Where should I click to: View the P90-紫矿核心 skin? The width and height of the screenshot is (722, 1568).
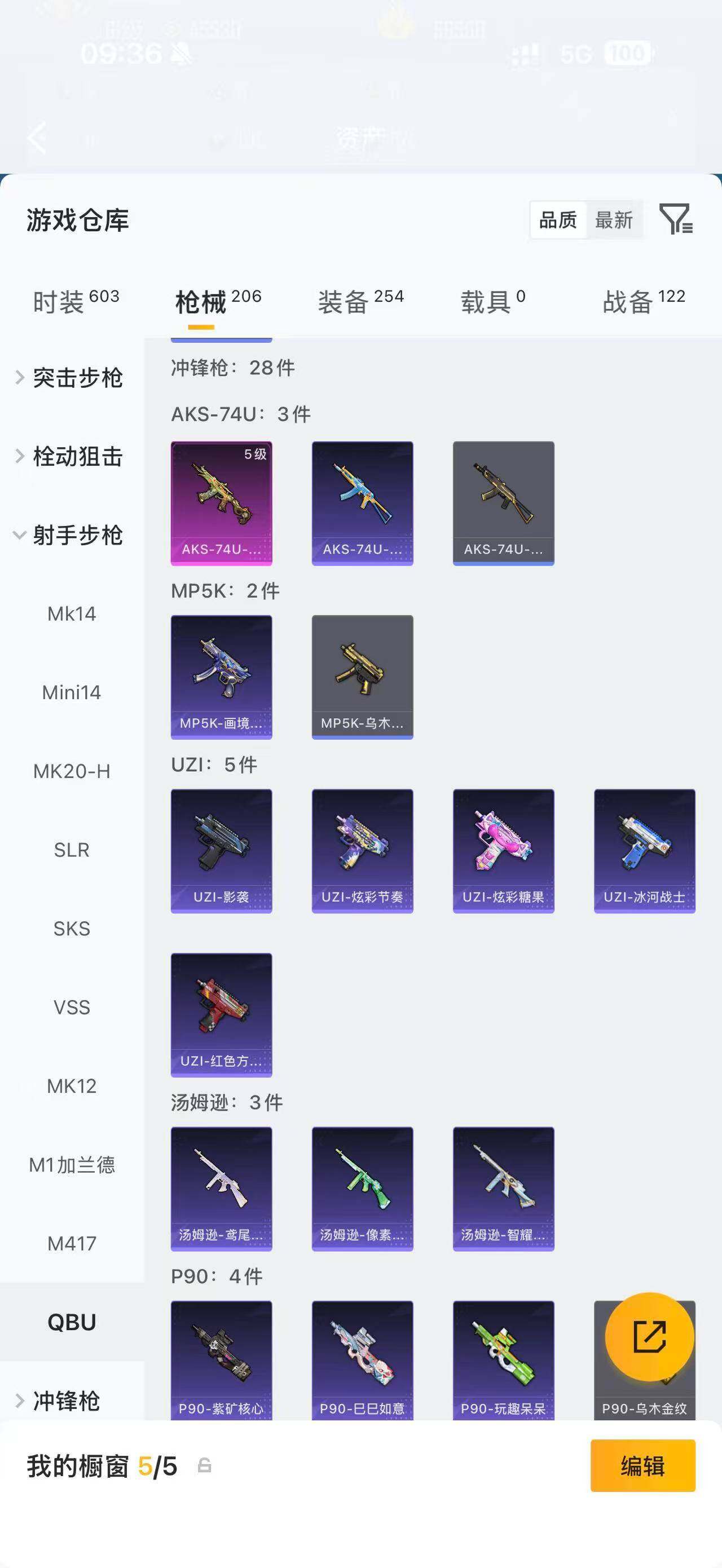click(222, 1361)
